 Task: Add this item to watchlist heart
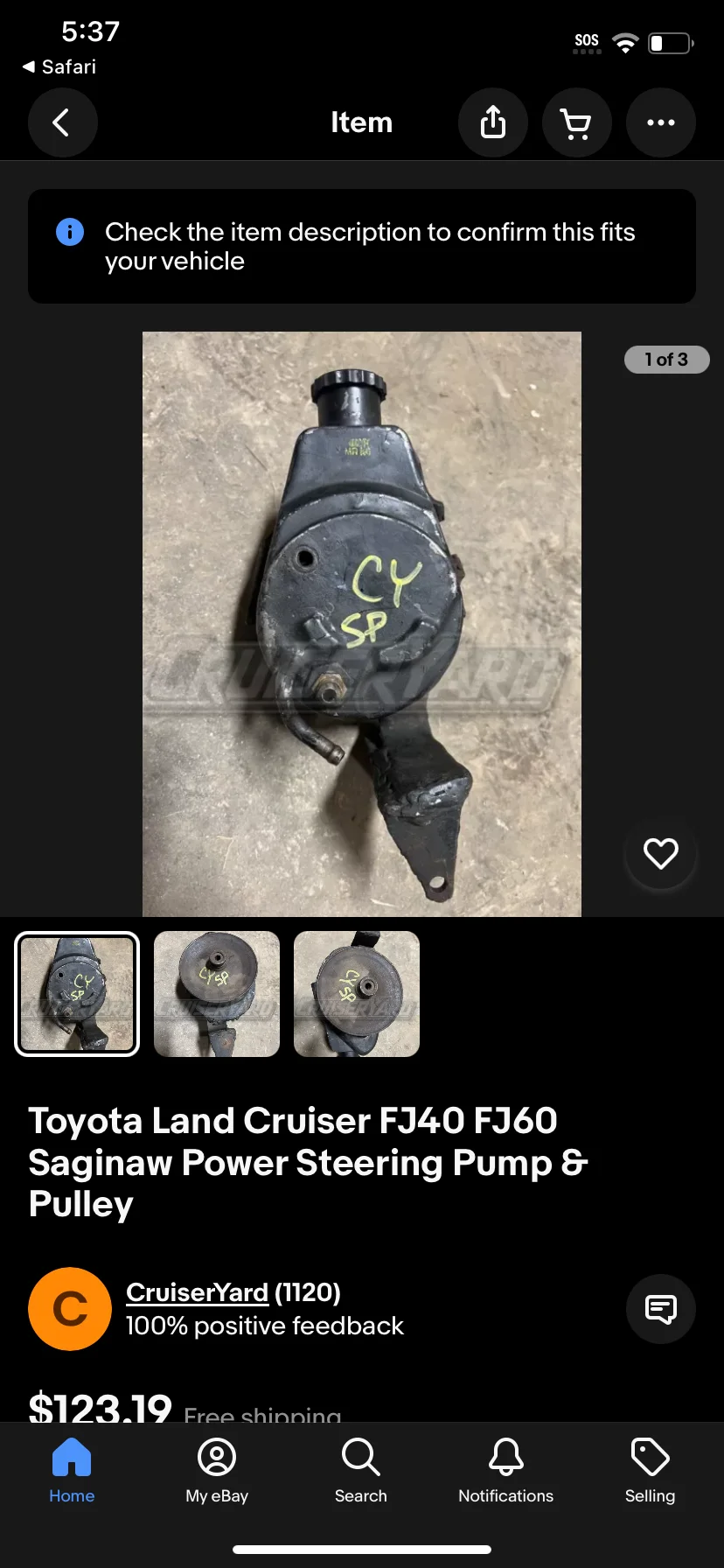click(660, 853)
